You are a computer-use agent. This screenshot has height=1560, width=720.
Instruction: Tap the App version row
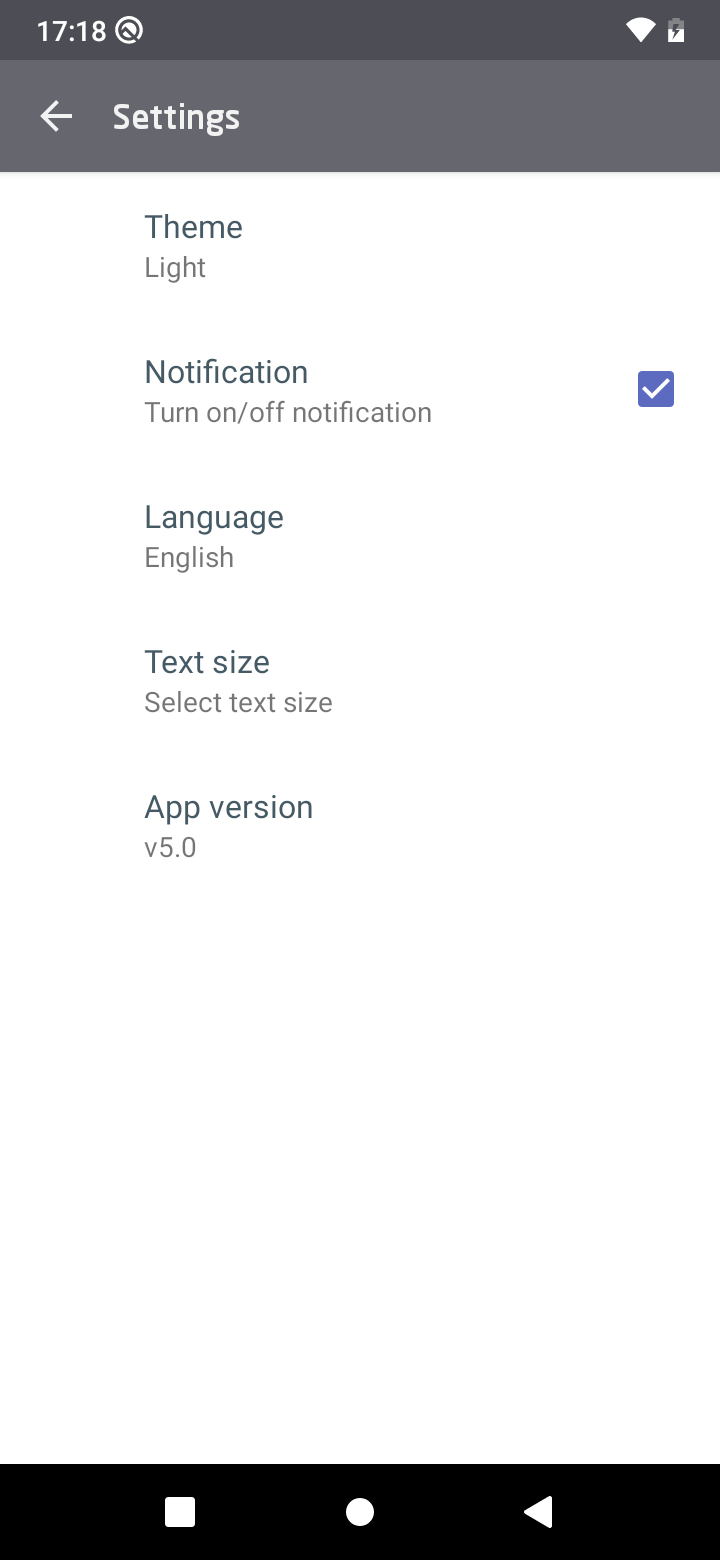click(x=360, y=826)
